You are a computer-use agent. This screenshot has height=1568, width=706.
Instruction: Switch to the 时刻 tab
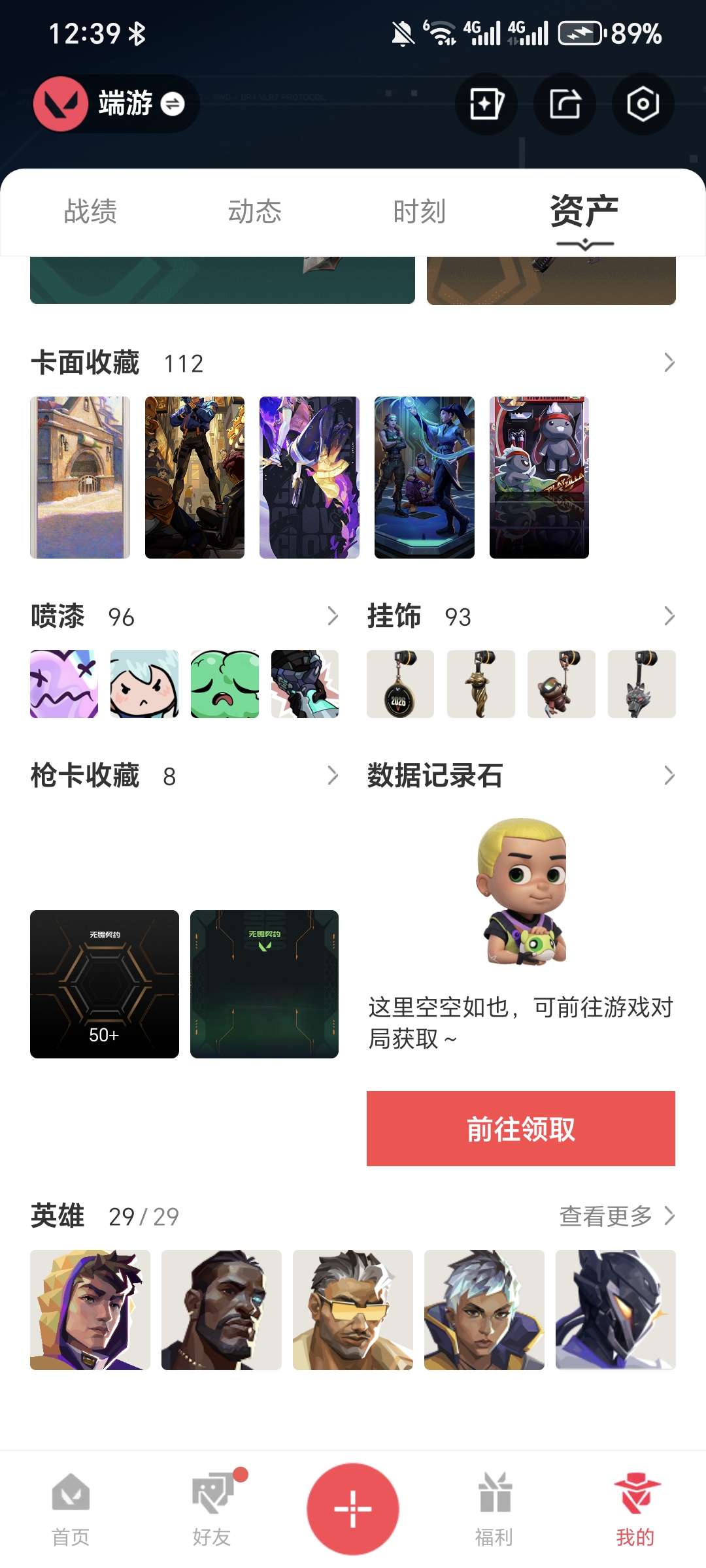pyautogui.click(x=420, y=212)
